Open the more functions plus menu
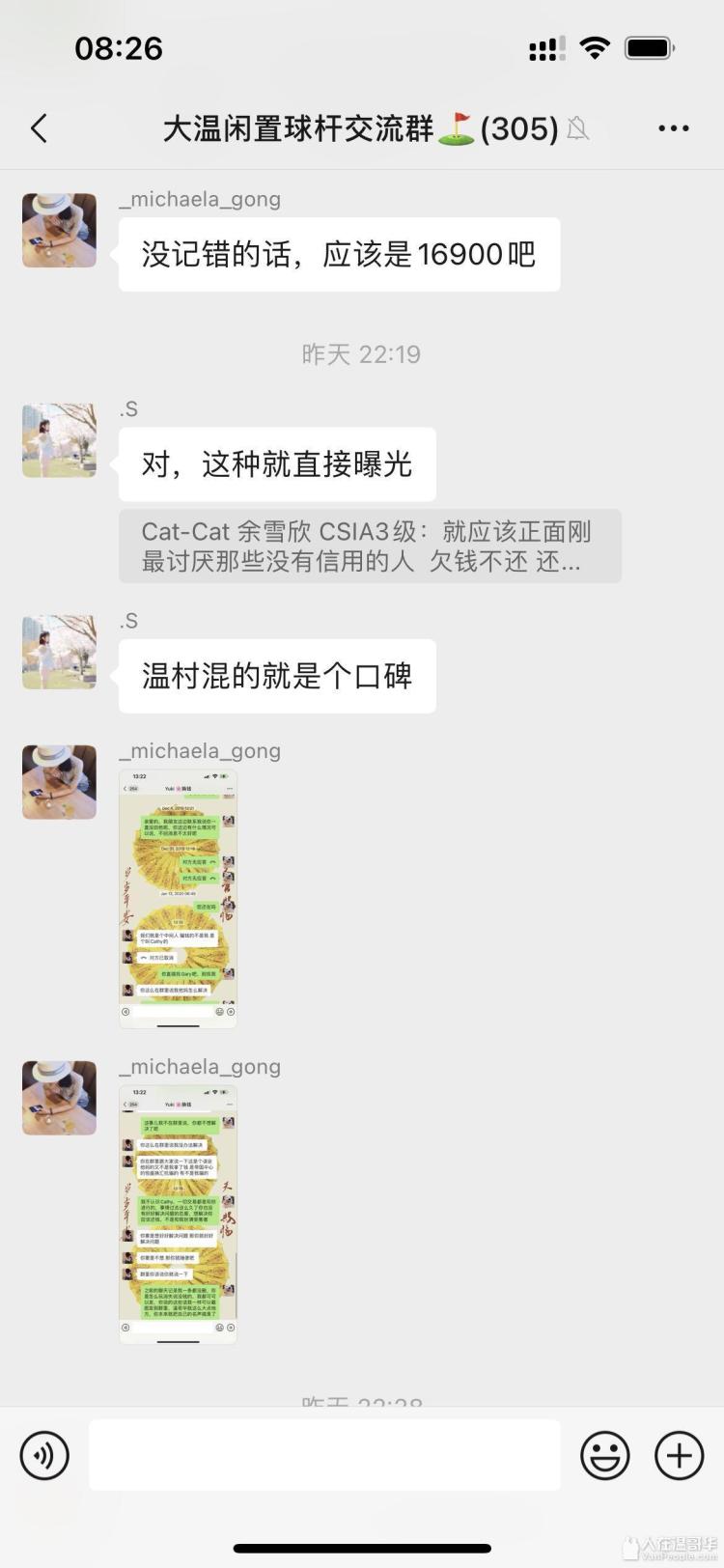 click(679, 1455)
